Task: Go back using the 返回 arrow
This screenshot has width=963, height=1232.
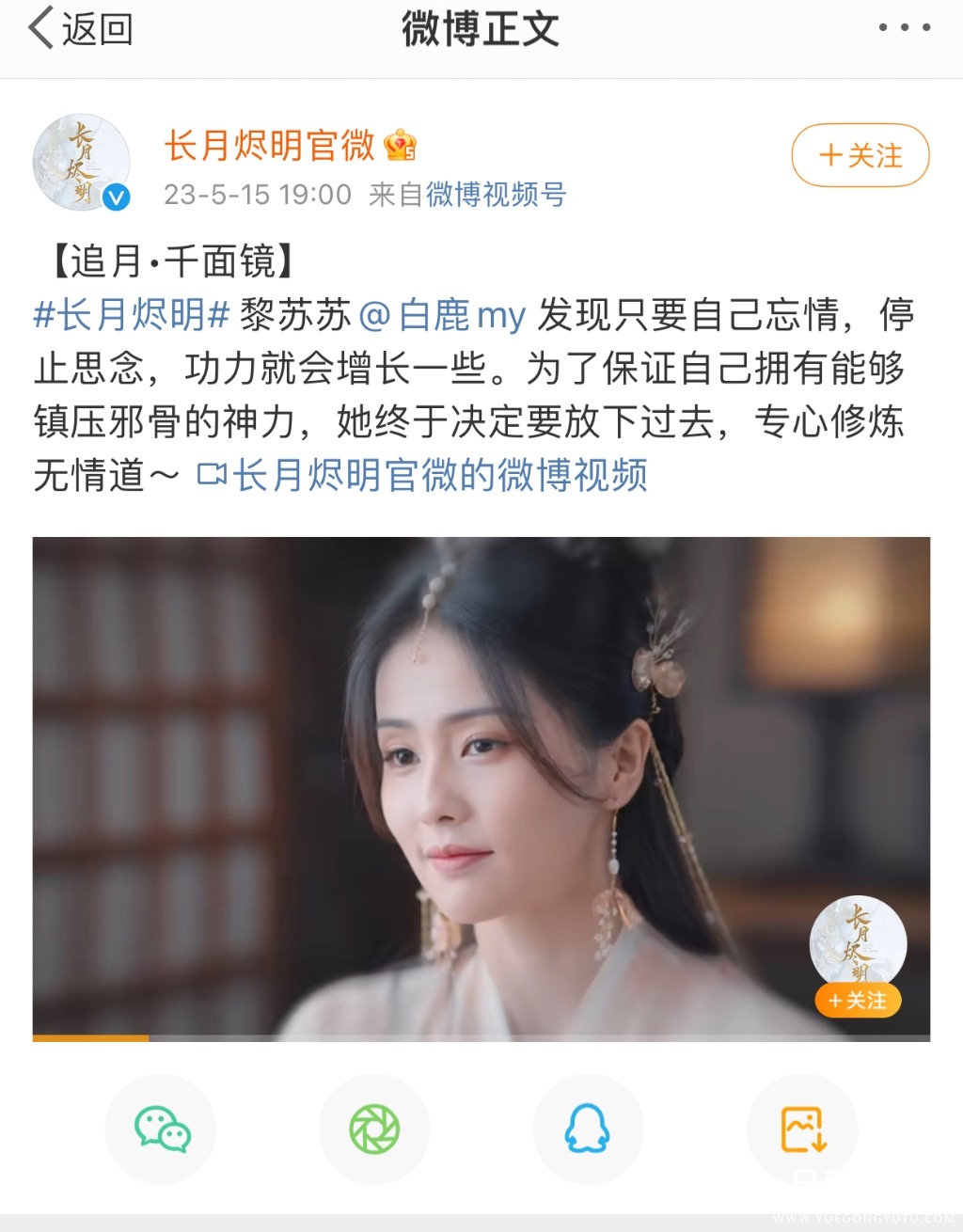Action: click(80, 30)
